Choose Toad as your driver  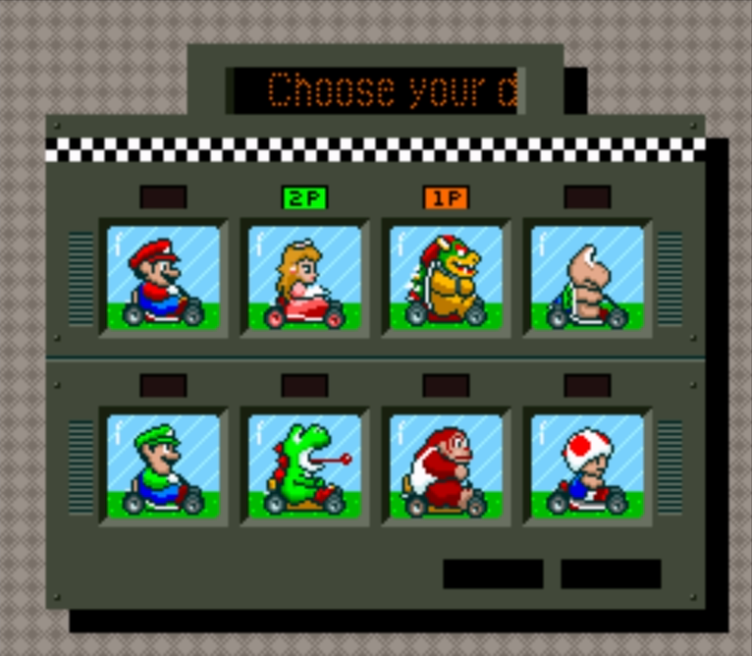point(587,466)
